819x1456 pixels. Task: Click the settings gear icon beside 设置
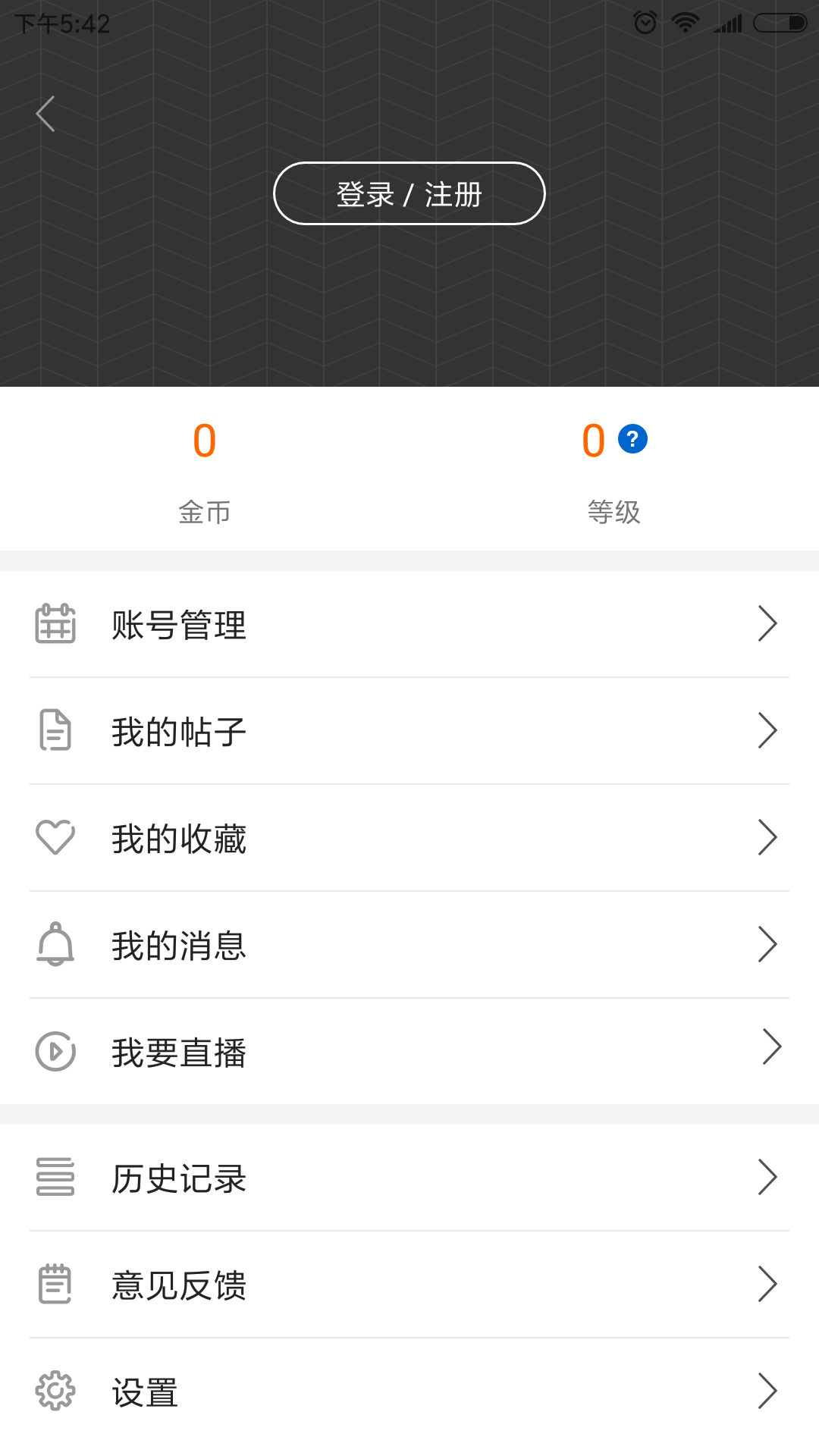[x=55, y=1392]
